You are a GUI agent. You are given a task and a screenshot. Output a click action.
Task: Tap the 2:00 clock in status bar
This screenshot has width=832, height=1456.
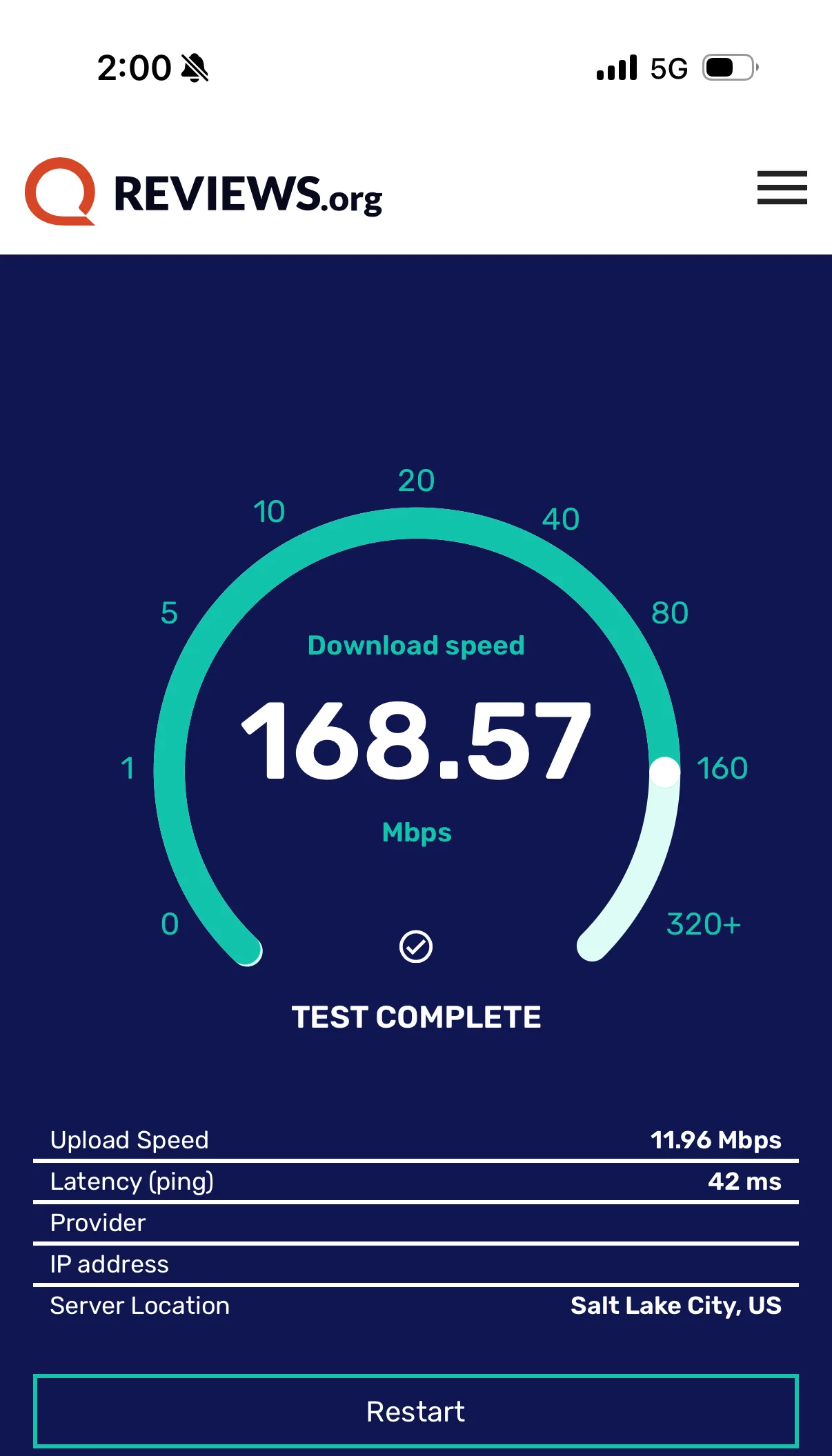(135, 67)
